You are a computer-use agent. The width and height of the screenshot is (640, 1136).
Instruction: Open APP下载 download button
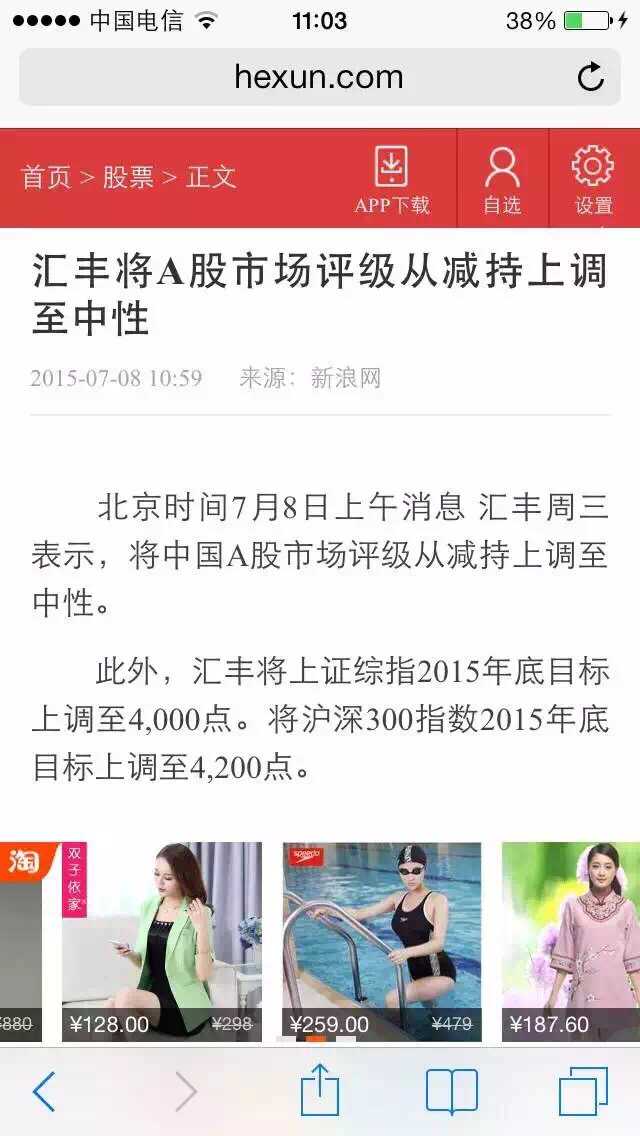tap(392, 179)
